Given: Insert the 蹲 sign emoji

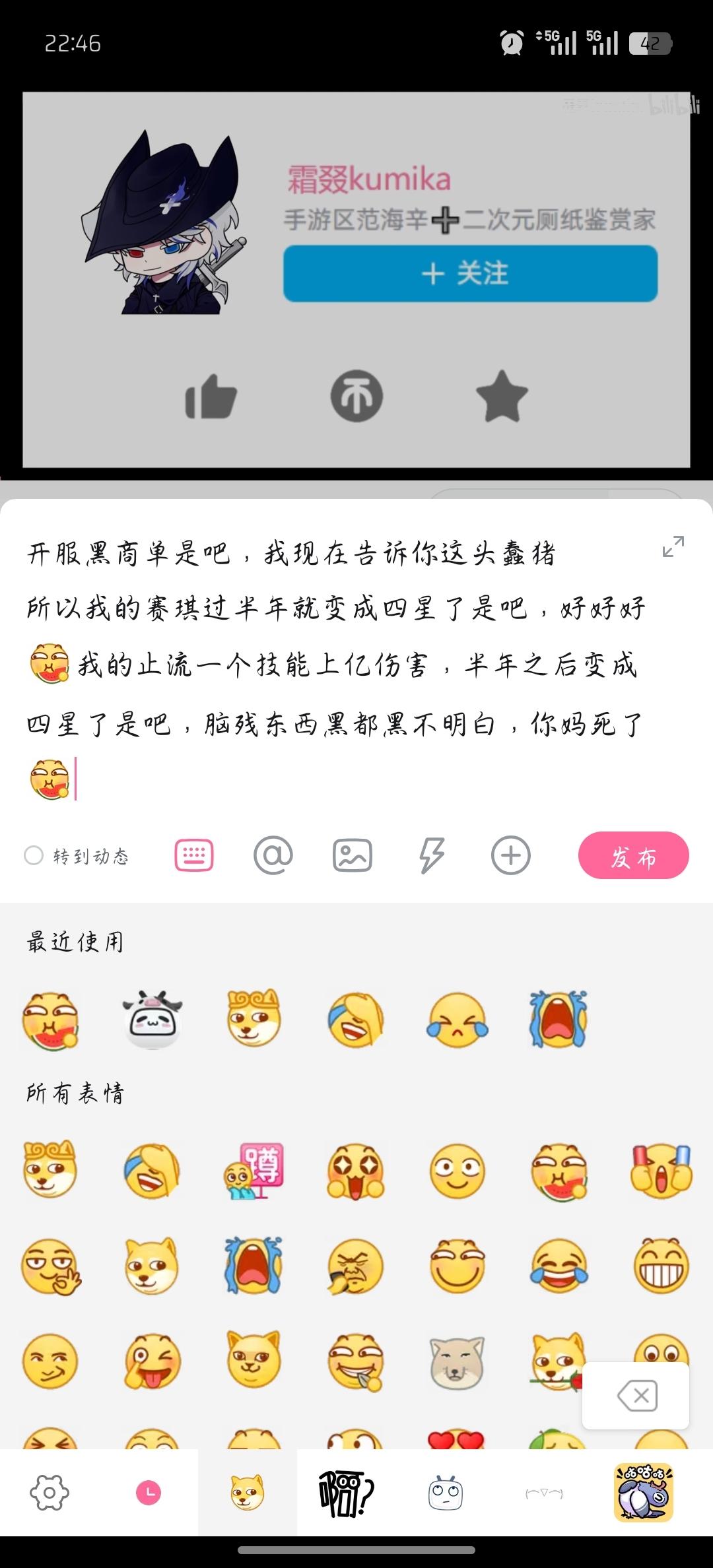Looking at the screenshot, I should [254, 1171].
